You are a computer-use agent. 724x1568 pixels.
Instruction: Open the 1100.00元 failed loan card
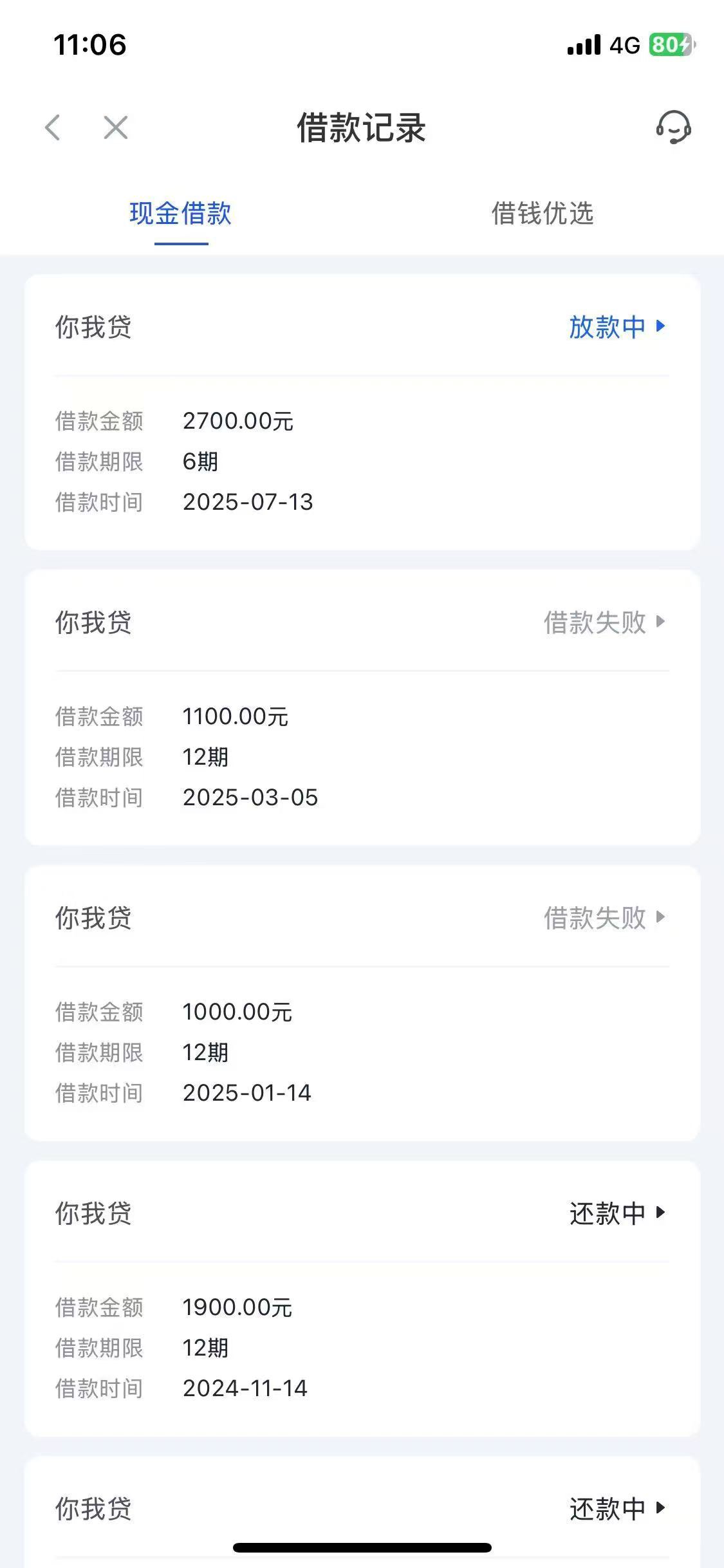[x=362, y=707]
